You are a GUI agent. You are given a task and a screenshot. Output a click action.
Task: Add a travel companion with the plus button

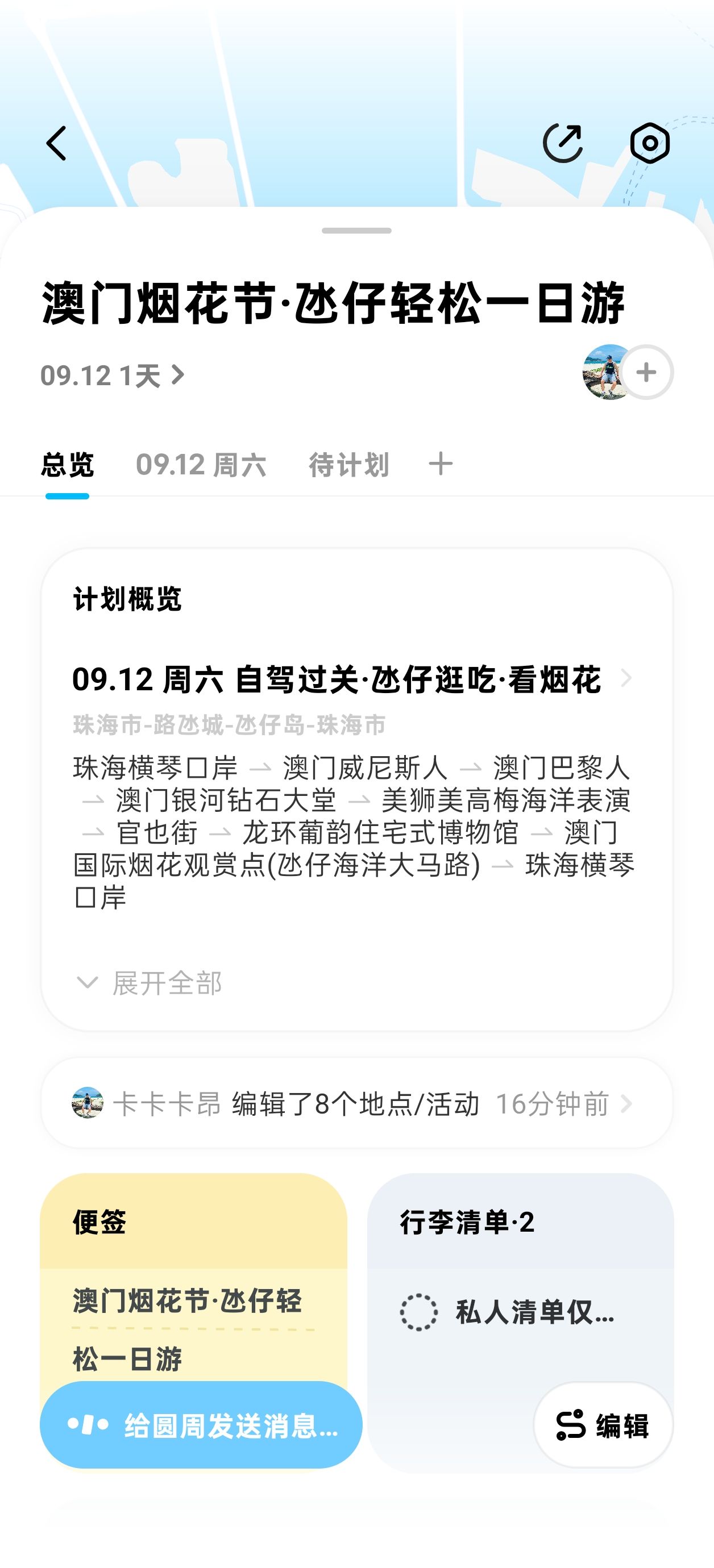point(646,372)
